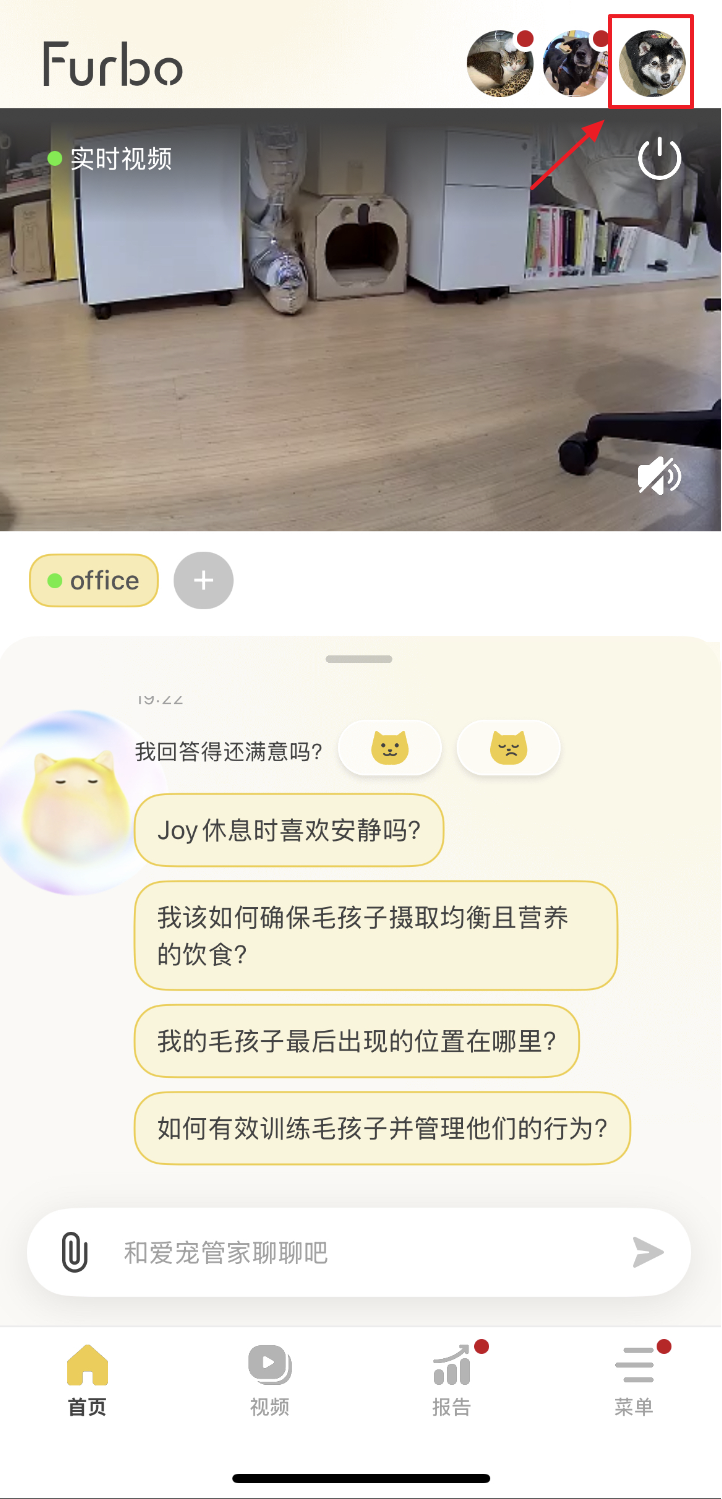The width and height of the screenshot is (722, 1499).
Task: Select the office camera location tag
Action: (93, 580)
